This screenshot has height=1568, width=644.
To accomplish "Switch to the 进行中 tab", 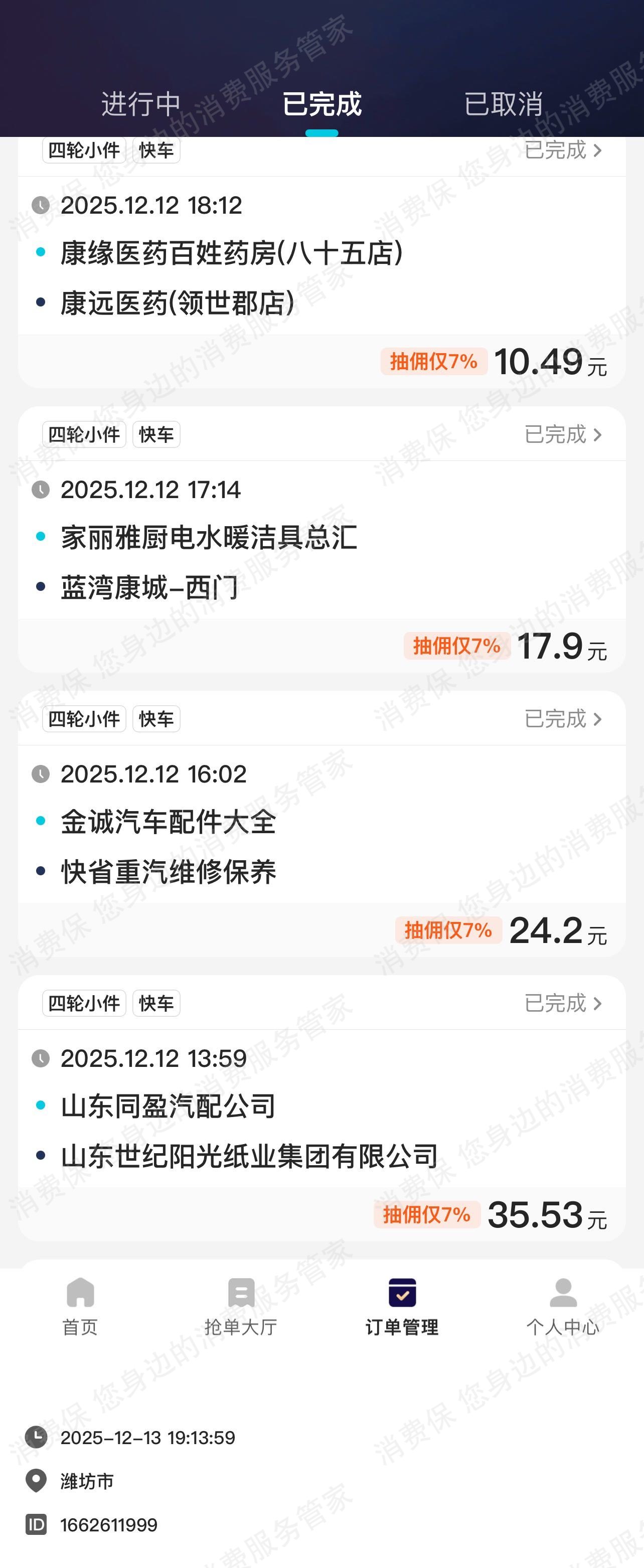I will click(x=140, y=103).
